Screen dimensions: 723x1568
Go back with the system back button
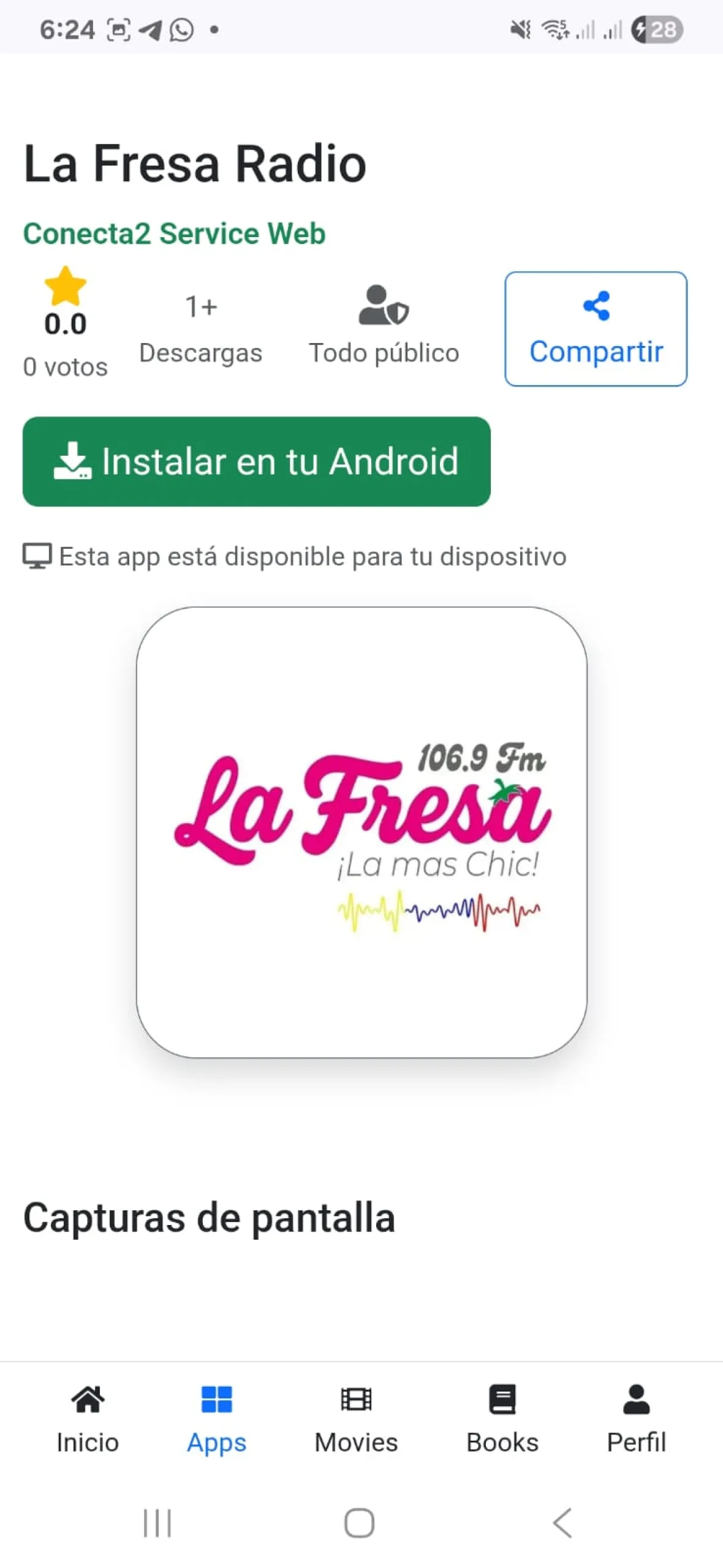[562, 1522]
